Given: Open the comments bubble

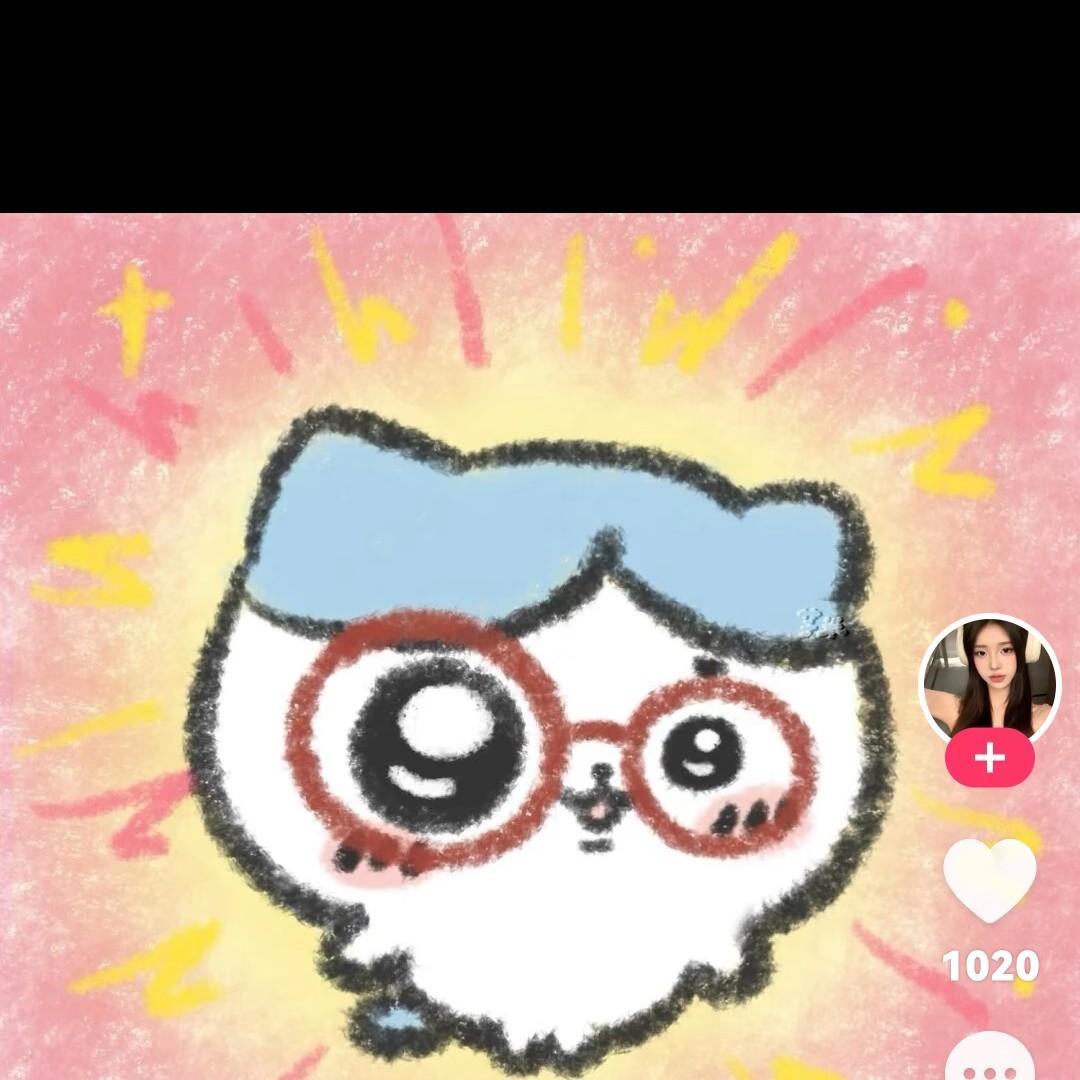Looking at the screenshot, I should tap(990, 1057).
